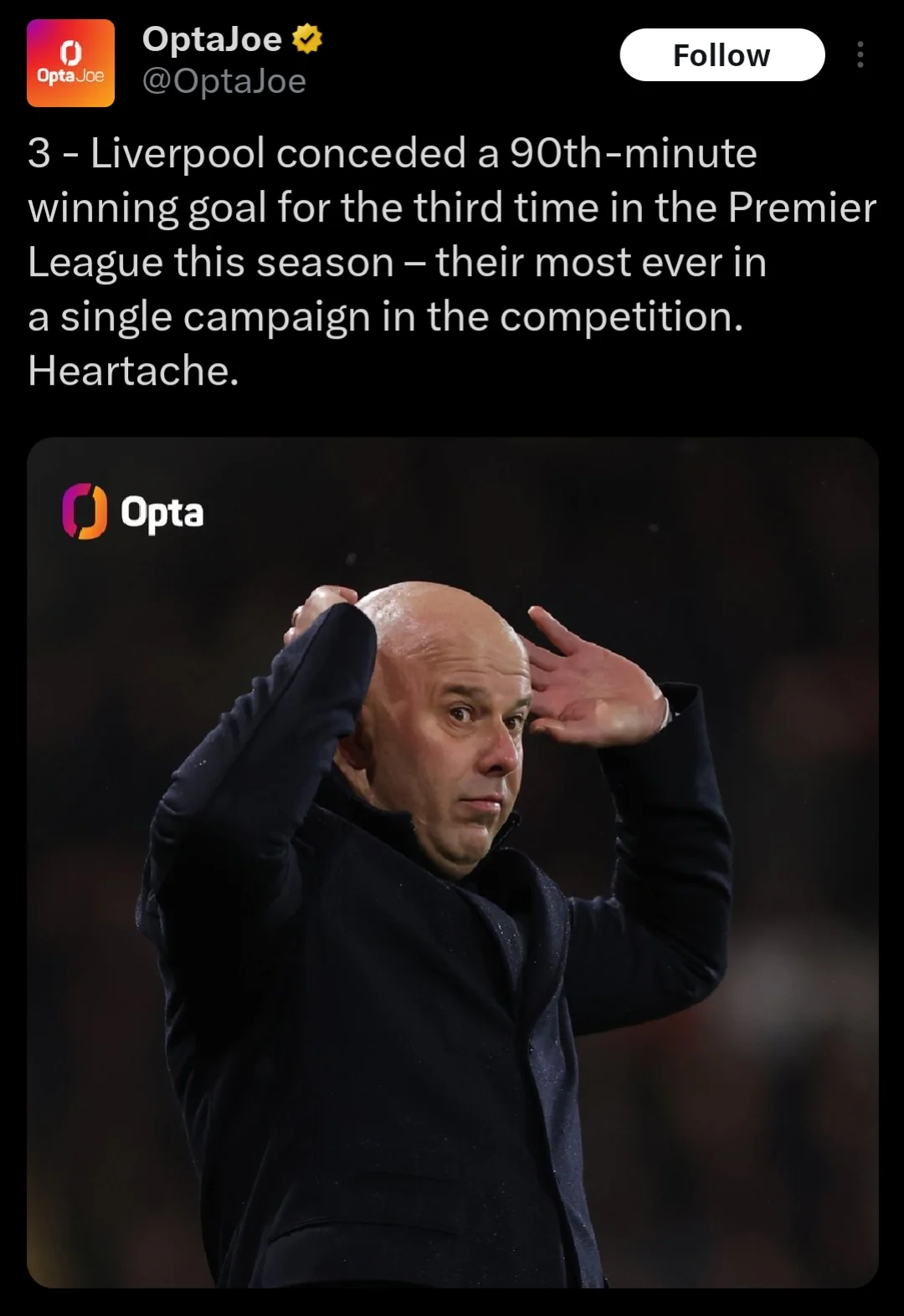Open OptaJoe's profile picture
Image resolution: width=904 pixels, height=1316 pixels.
pos(70,64)
